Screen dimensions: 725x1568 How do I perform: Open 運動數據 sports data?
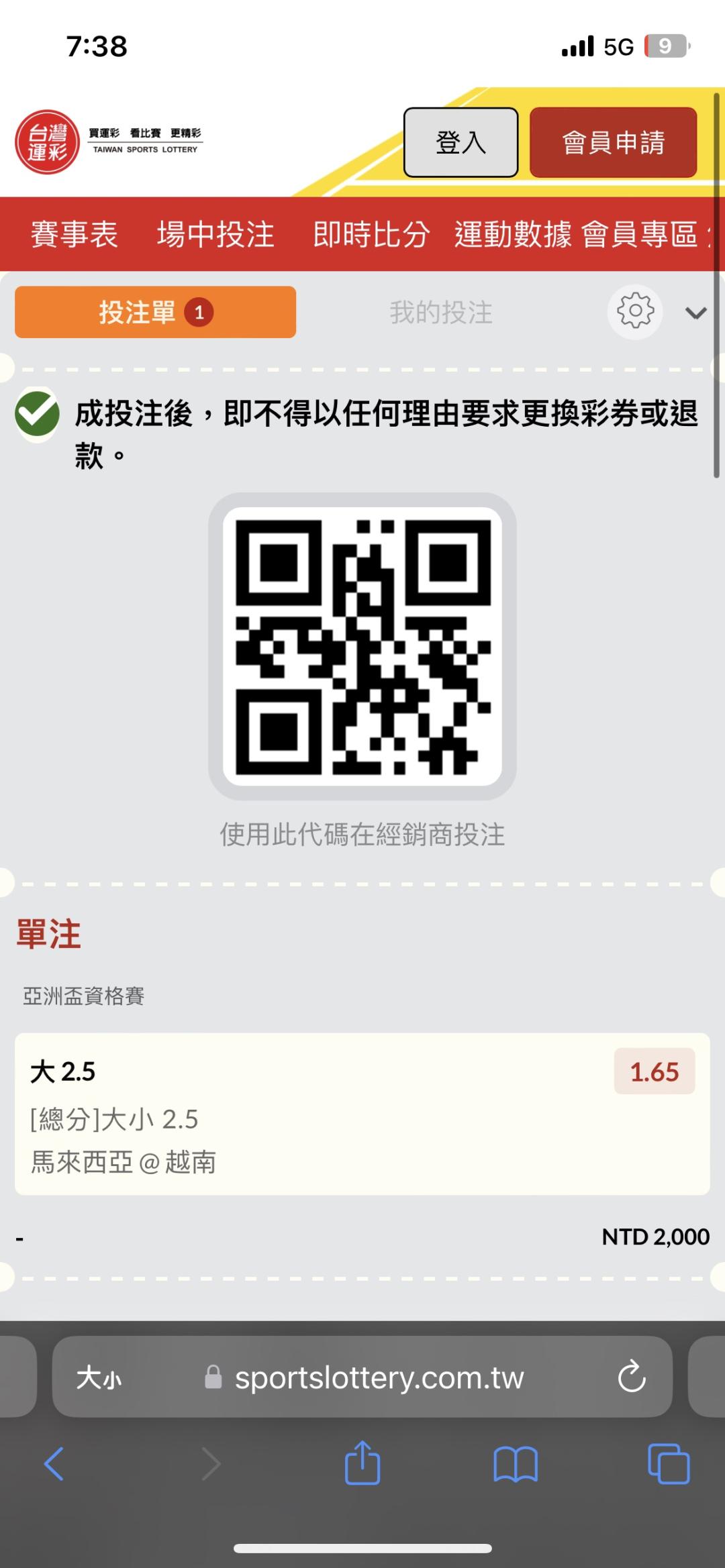513,234
